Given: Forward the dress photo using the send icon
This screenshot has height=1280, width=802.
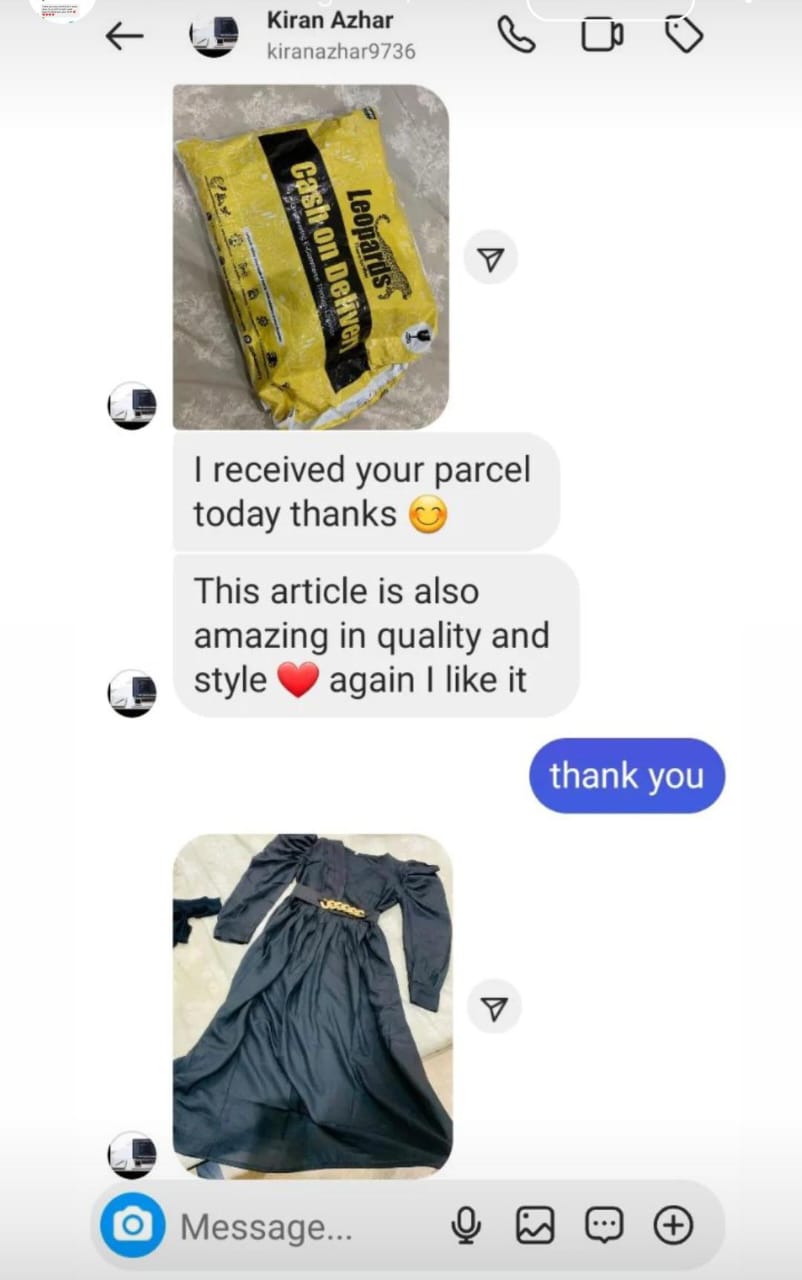Looking at the screenshot, I should [494, 1008].
